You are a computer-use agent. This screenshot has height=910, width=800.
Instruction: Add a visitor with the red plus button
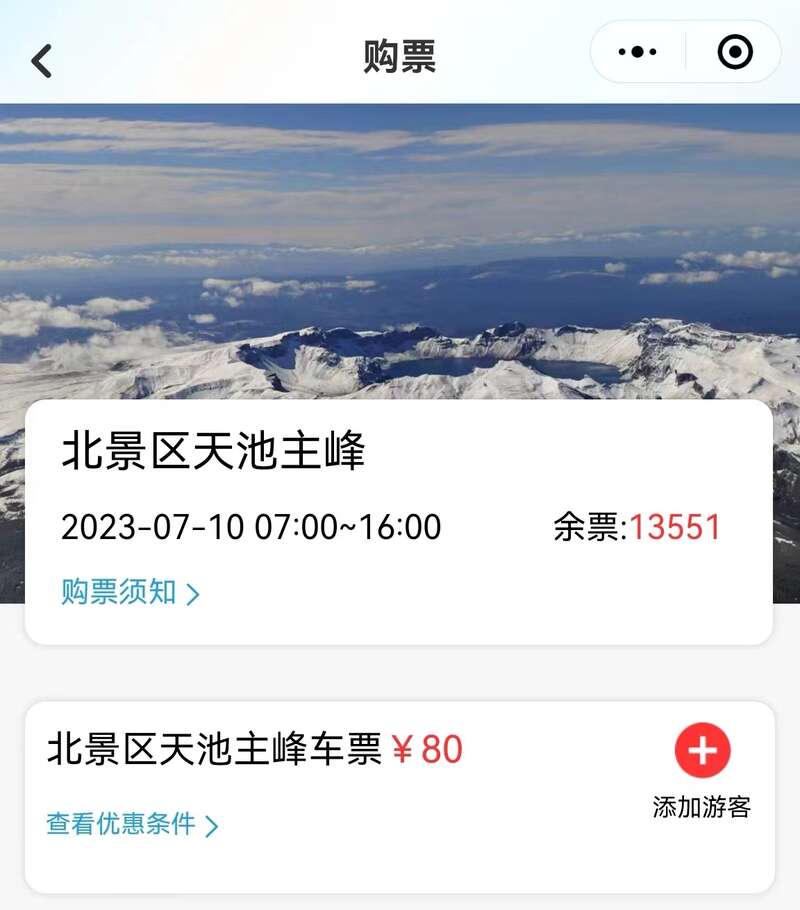[x=702, y=750]
